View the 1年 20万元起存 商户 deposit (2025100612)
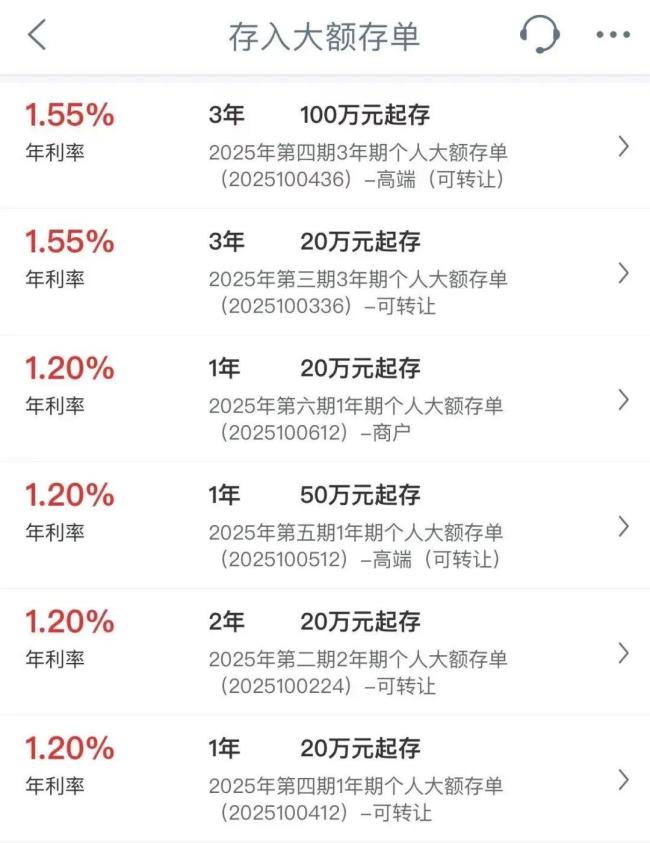Image resolution: width=650 pixels, height=843 pixels. coord(325,399)
